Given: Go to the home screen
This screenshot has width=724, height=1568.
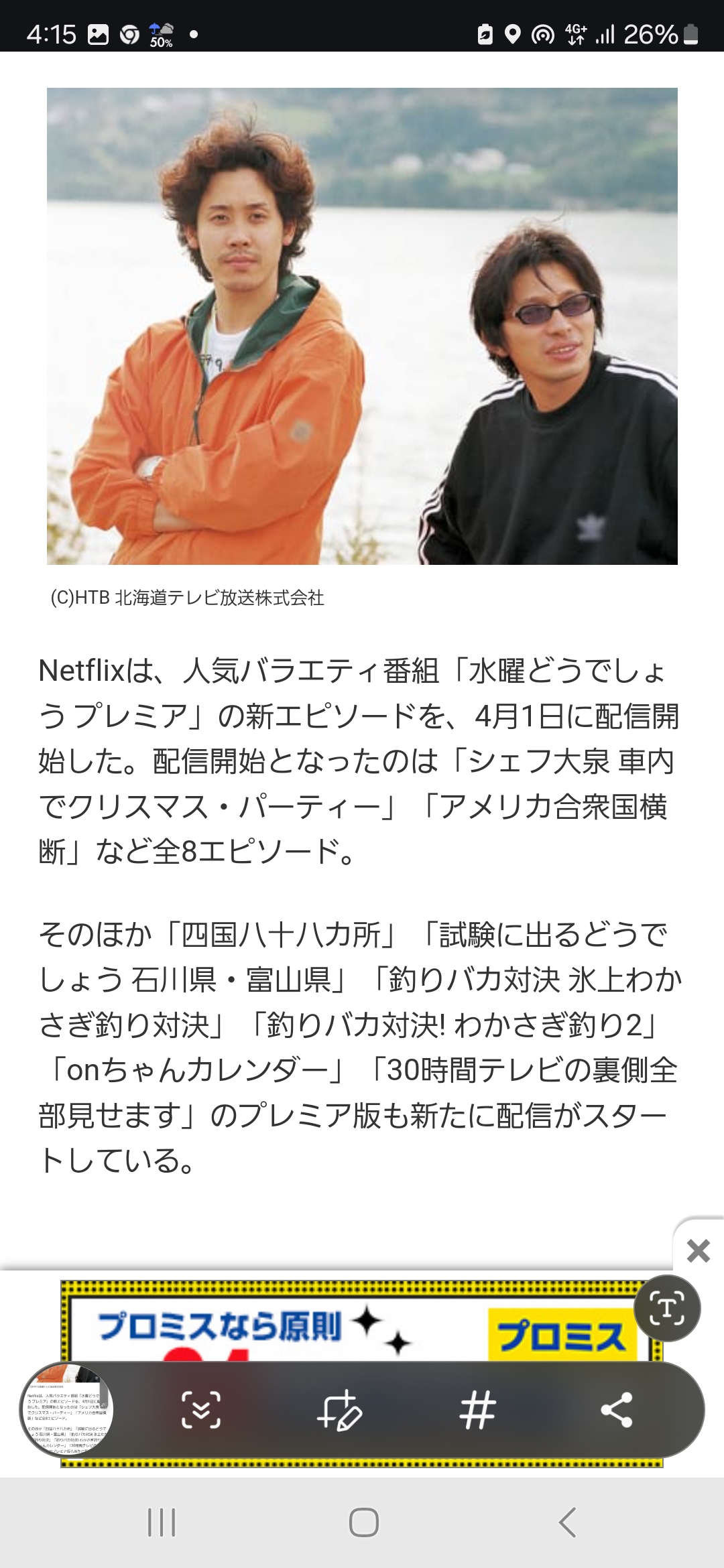Looking at the screenshot, I should [x=363, y=1522].
